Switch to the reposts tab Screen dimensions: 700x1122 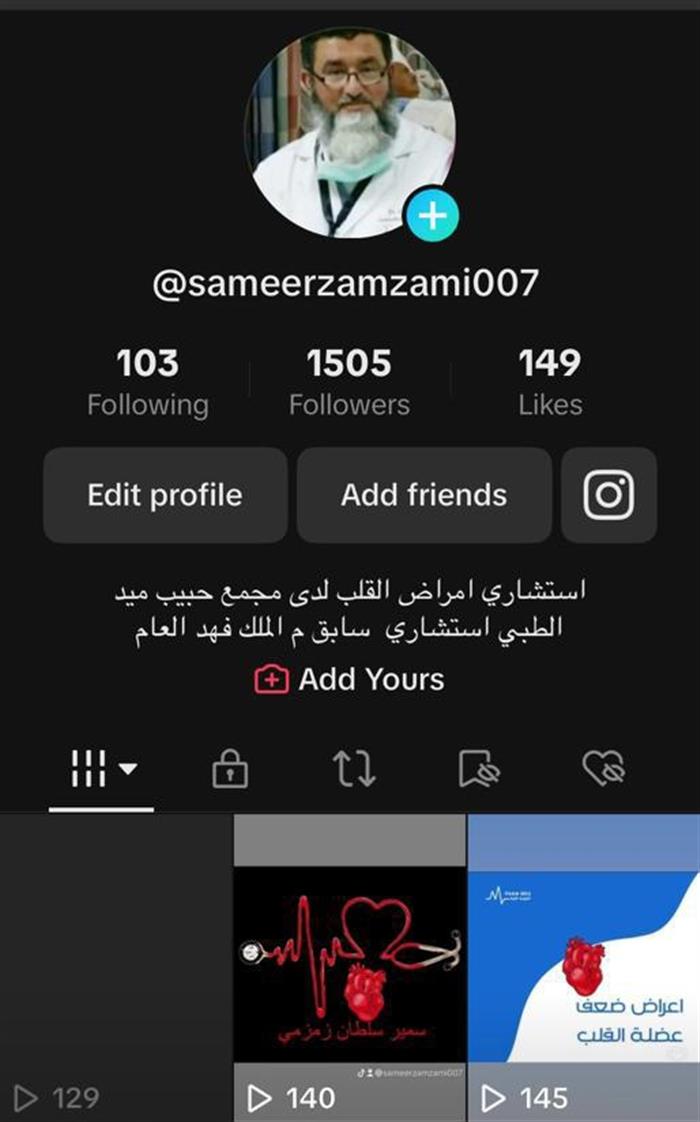pyautogui.click(x=354, y=769)
